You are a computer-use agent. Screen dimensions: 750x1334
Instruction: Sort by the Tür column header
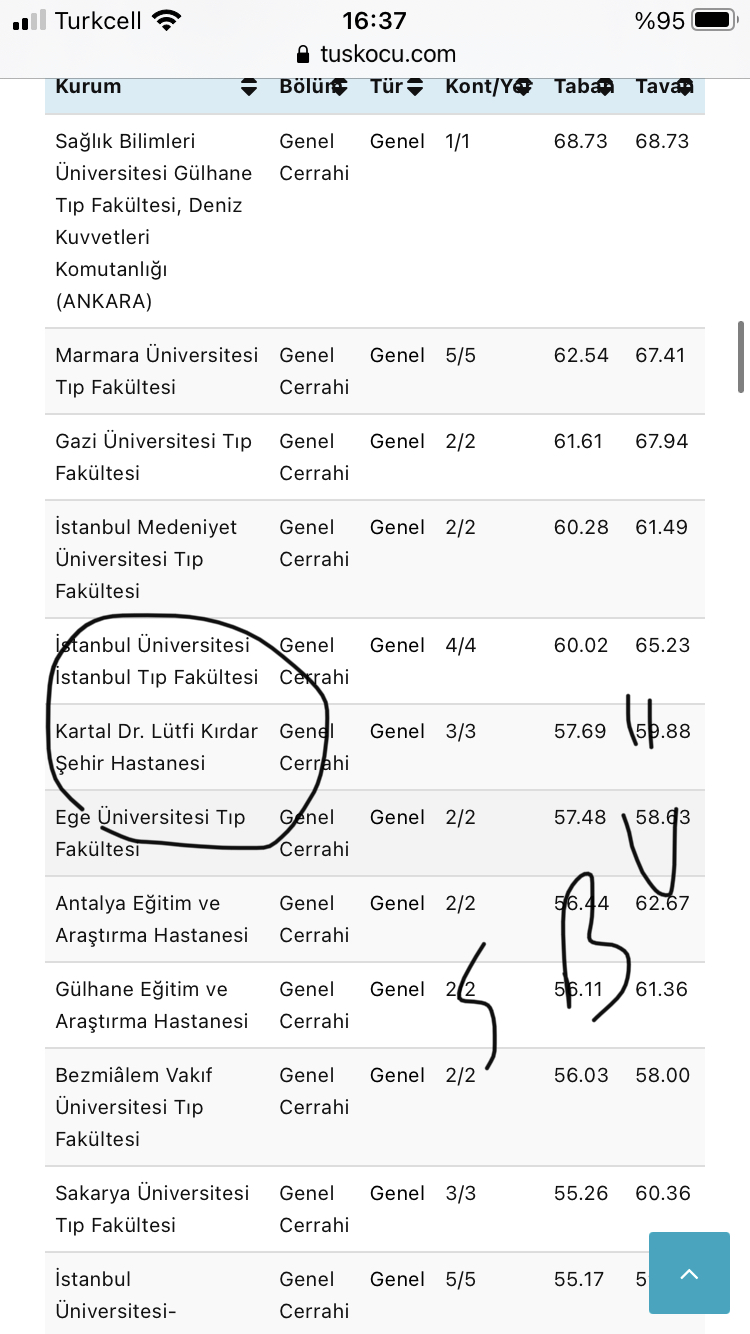click(414, 87)
